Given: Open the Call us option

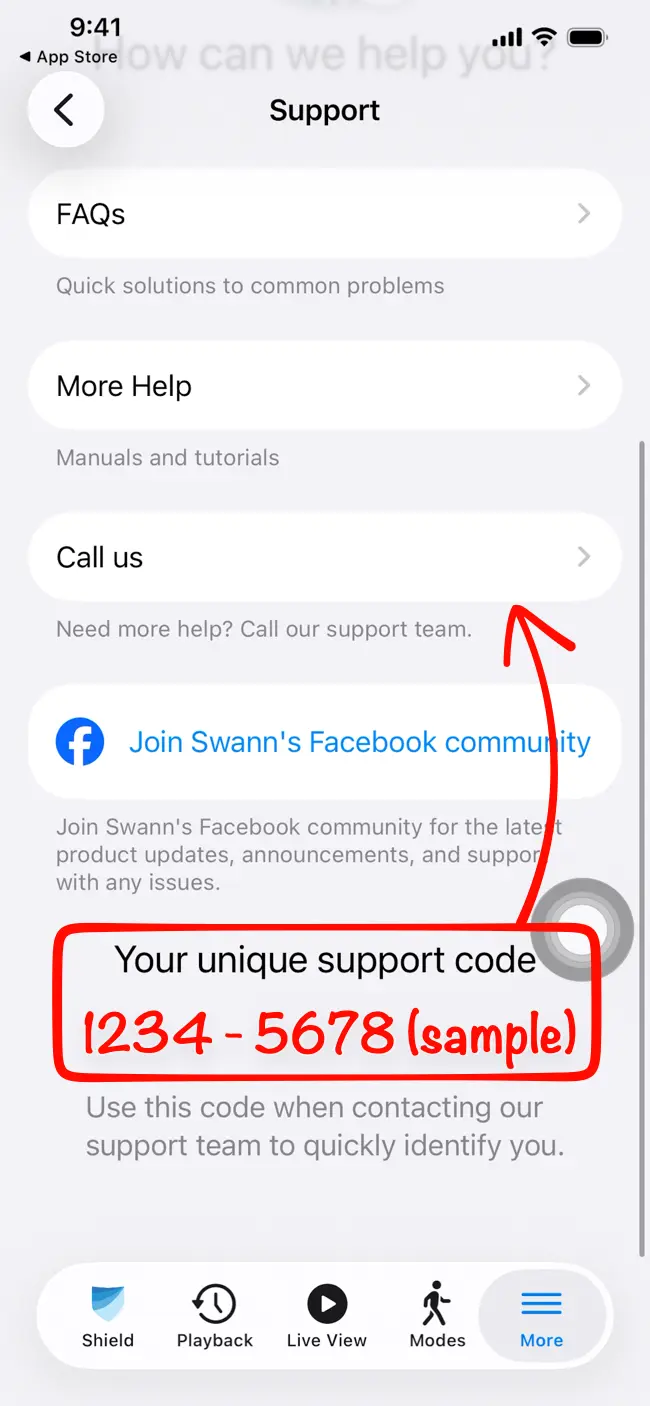Looking at the screenshot, I should 325,557.
